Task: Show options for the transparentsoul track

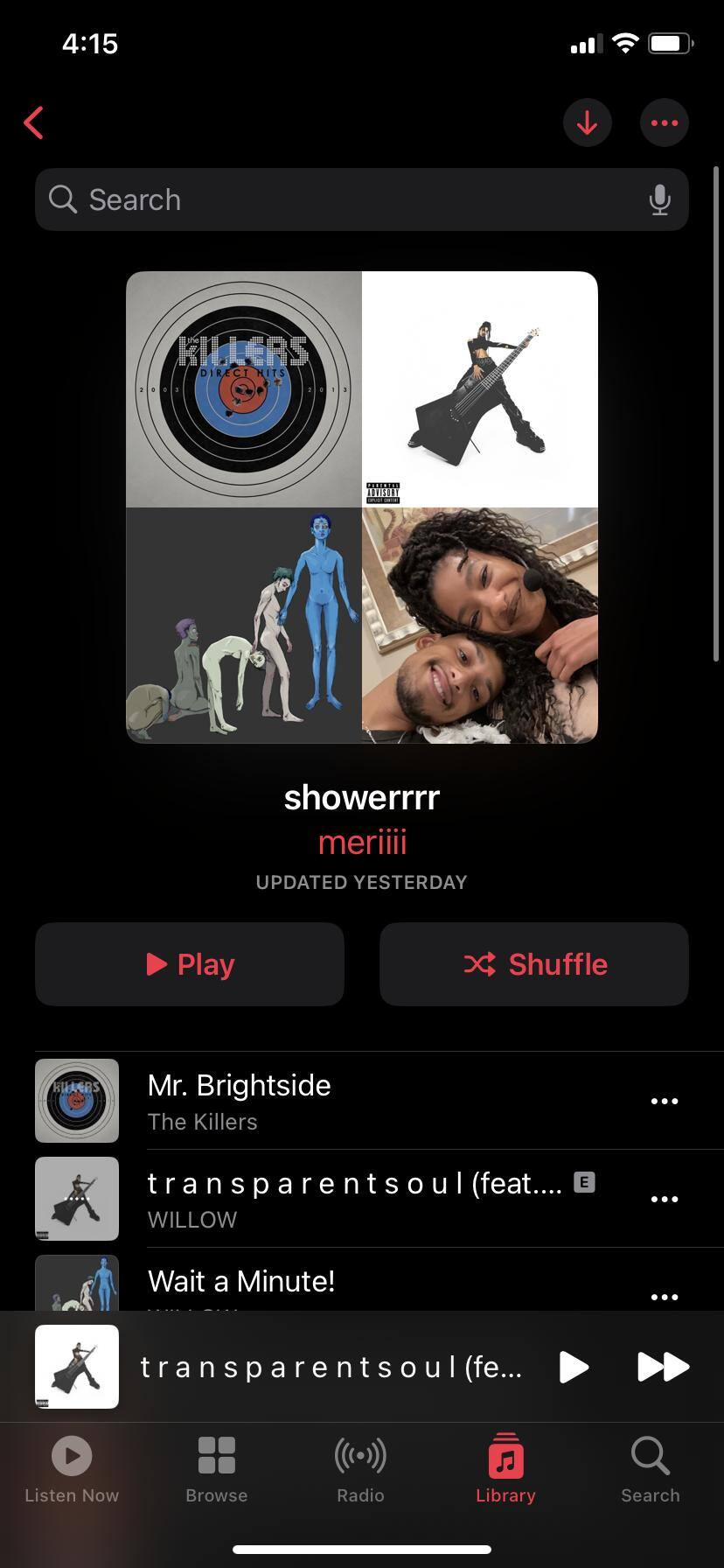Action: click(665, 1199)
